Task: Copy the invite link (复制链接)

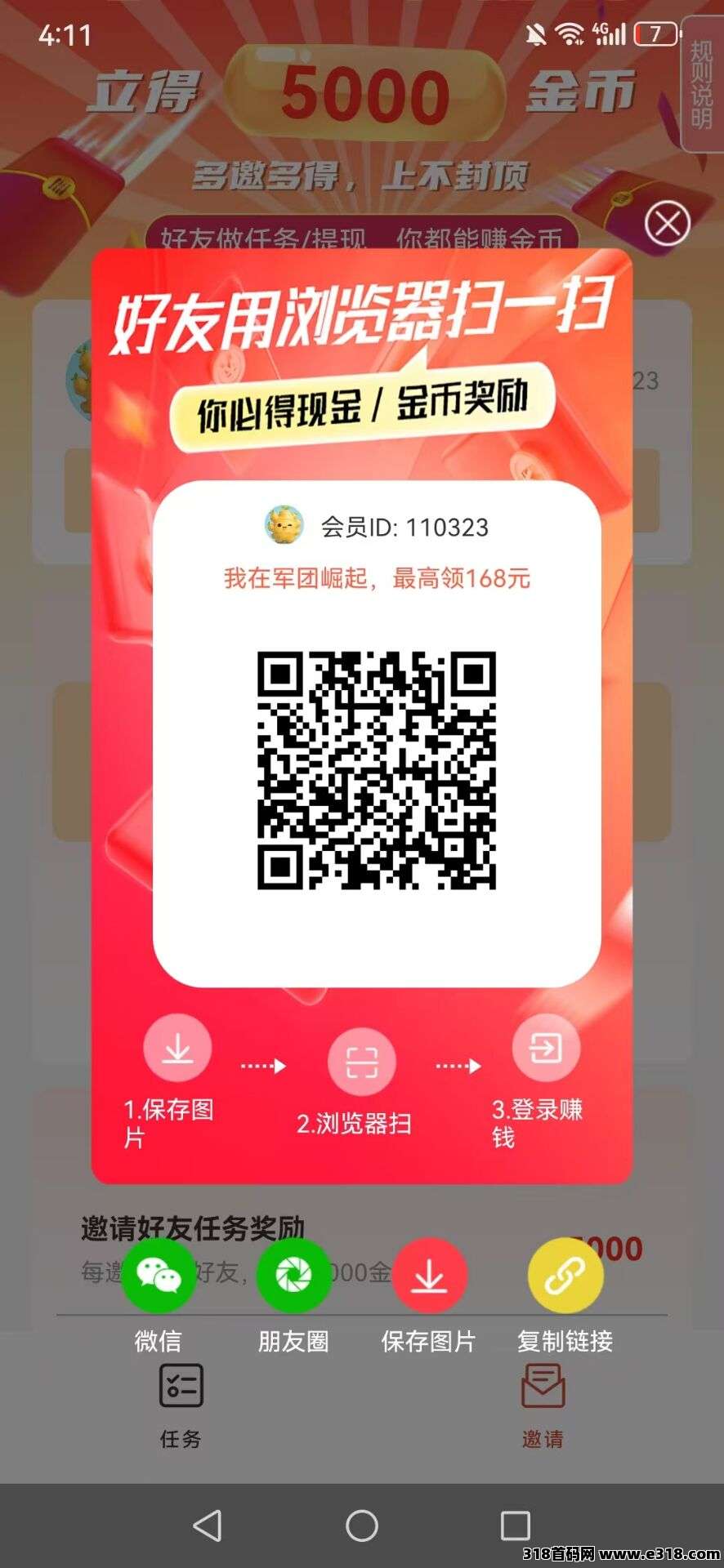Action: point(565,1276)
